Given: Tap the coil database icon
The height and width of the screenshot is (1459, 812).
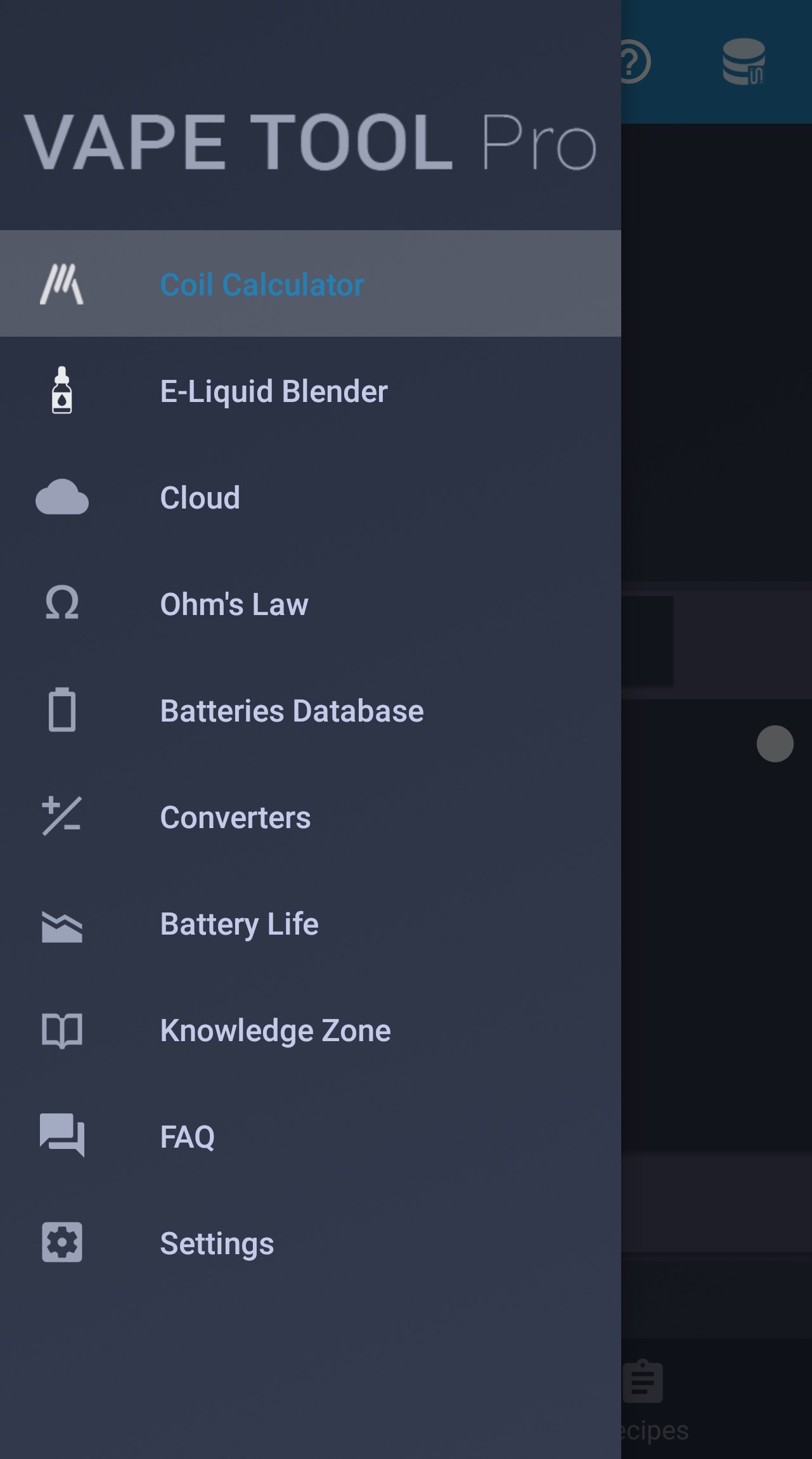Looking at the screenshot, I should pos(743,62).
